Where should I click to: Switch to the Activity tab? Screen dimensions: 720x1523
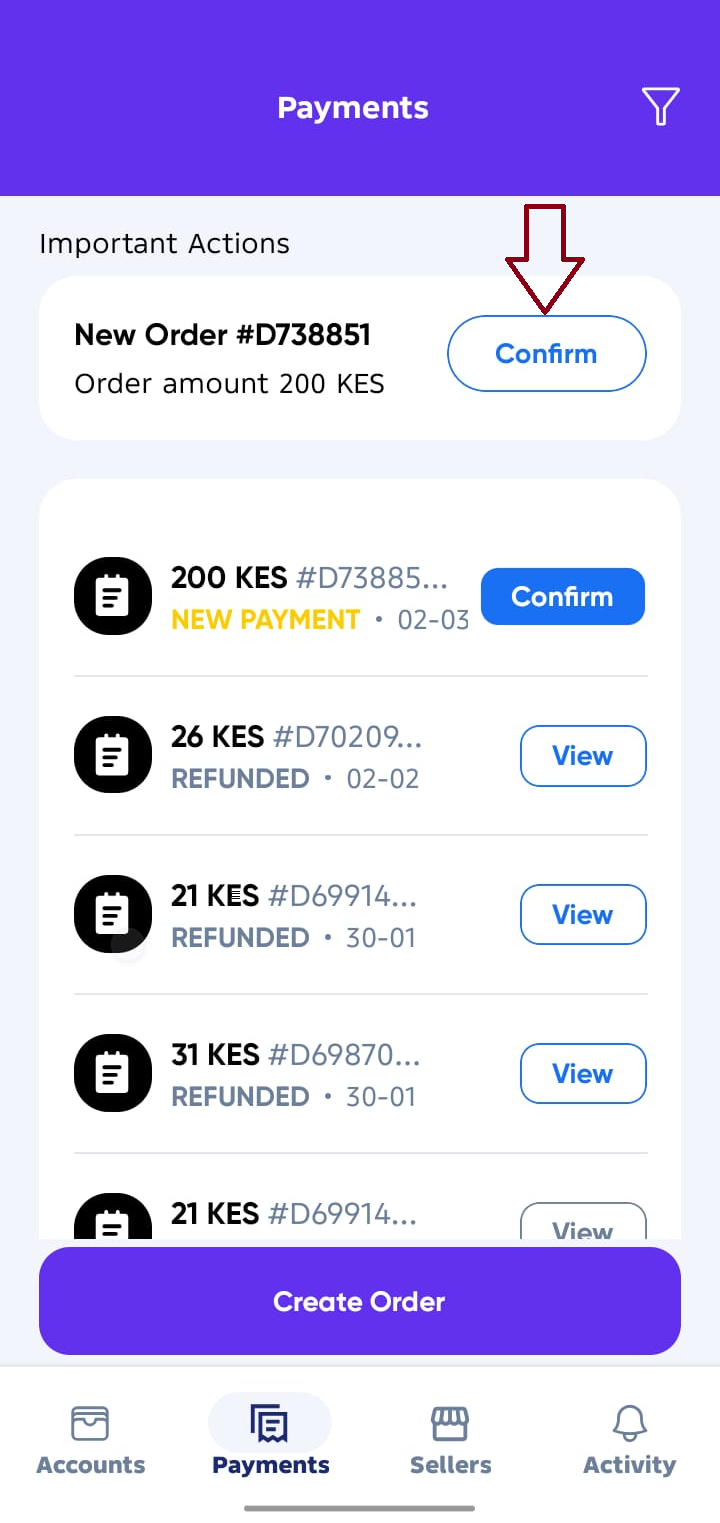pyautogui.click(x=629, y=1440)
